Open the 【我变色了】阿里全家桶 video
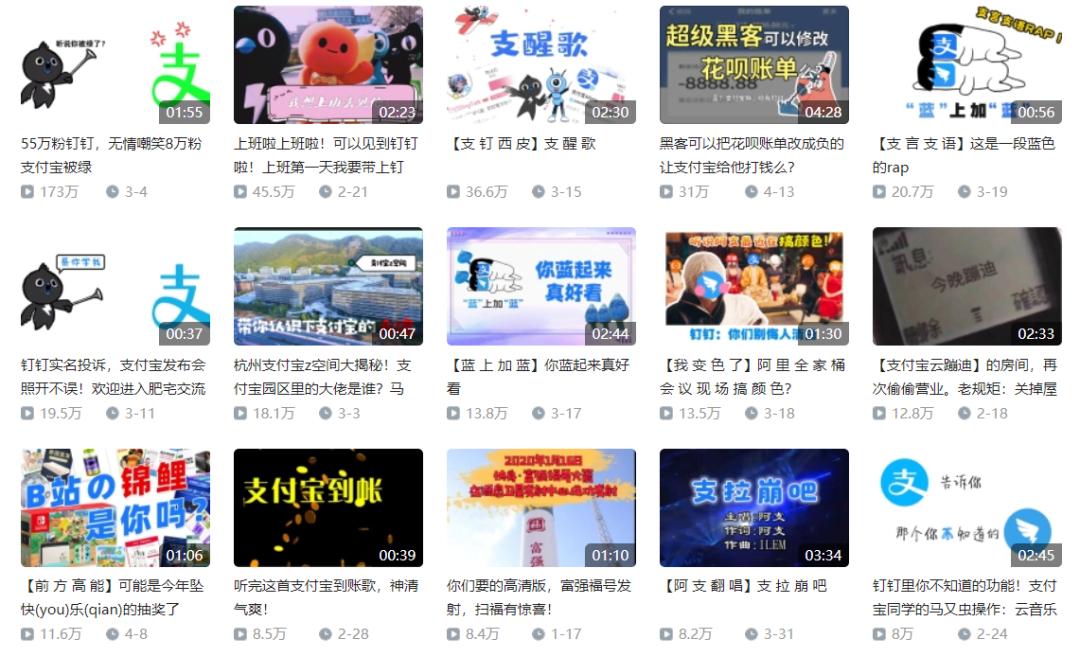1080x657 pixels. tap(754, 286)
